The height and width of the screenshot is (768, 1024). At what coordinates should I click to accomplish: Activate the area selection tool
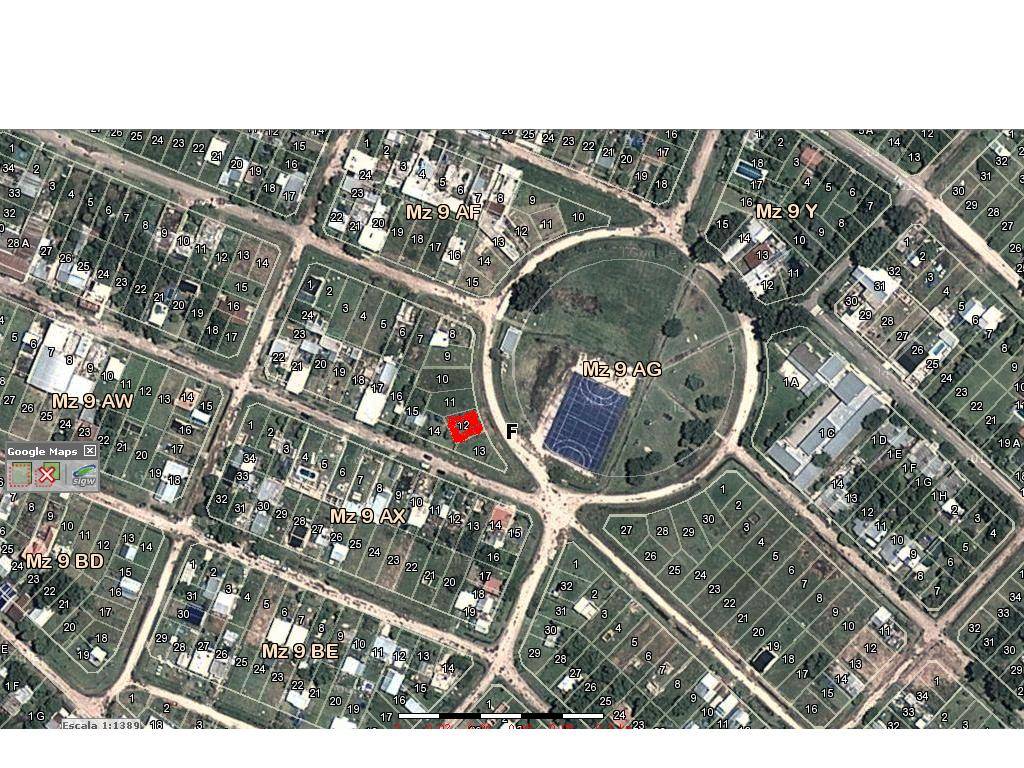tap(20, 475)
